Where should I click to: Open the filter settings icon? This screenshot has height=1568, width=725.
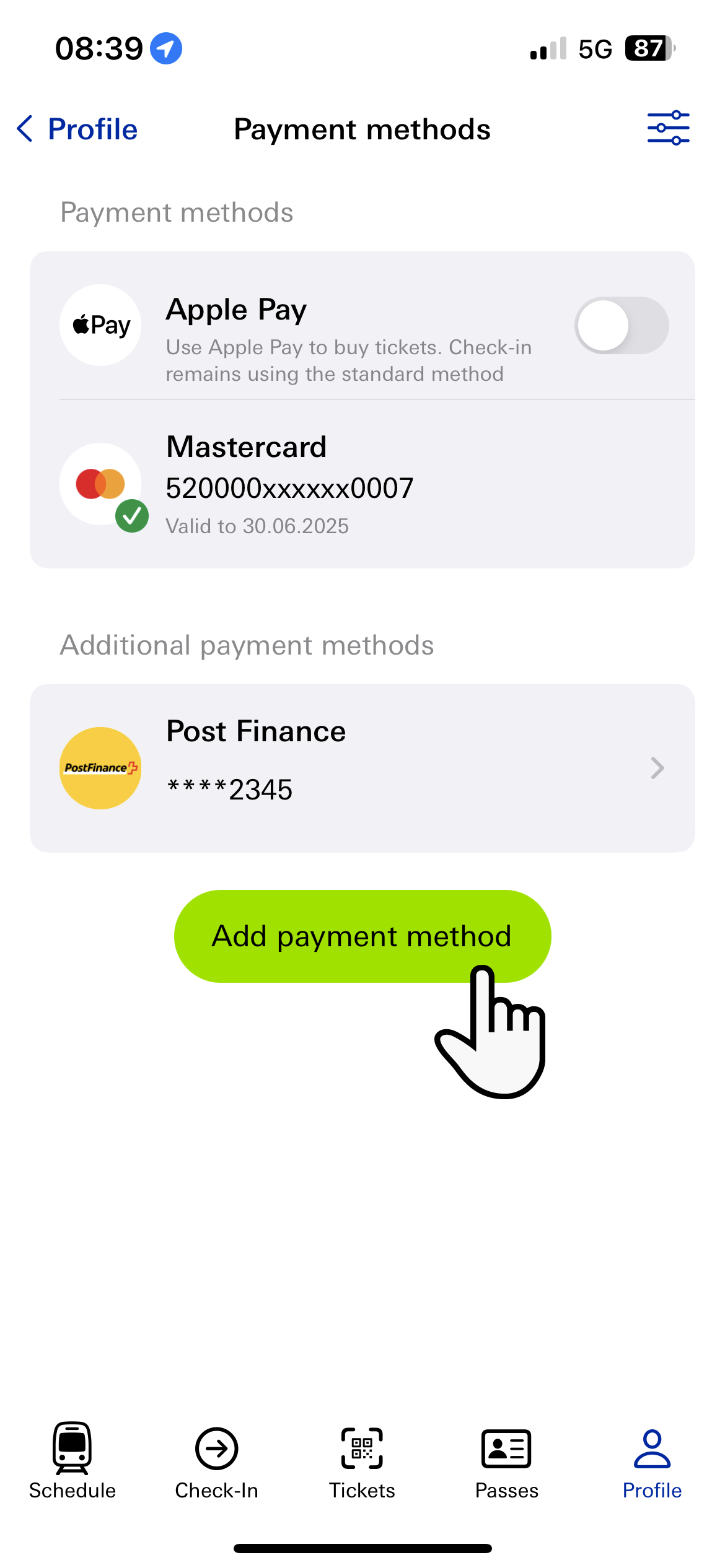[x=668, y=128]
